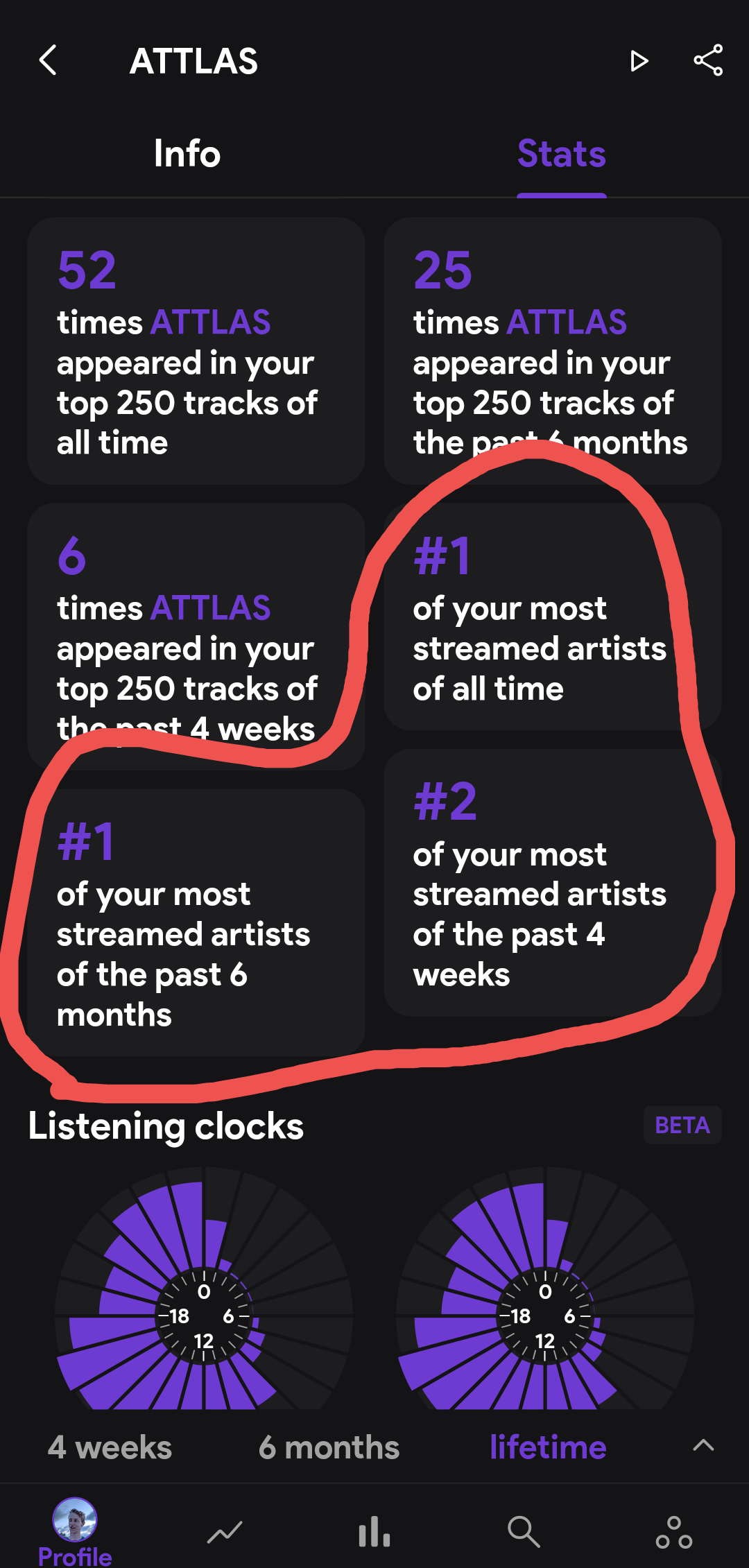Image resolution: width=749 pixels, height=1568 pixels.
Task: Open the Profile tab
Action: coord(75,1531)
